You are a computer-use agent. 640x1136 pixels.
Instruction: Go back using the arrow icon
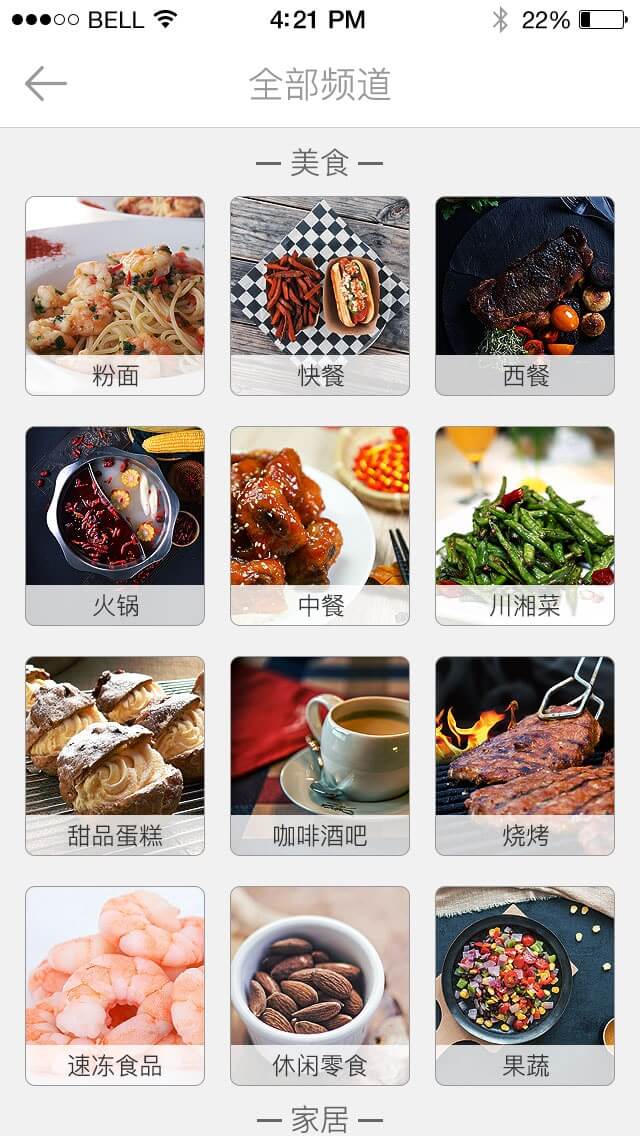point(46,84)
